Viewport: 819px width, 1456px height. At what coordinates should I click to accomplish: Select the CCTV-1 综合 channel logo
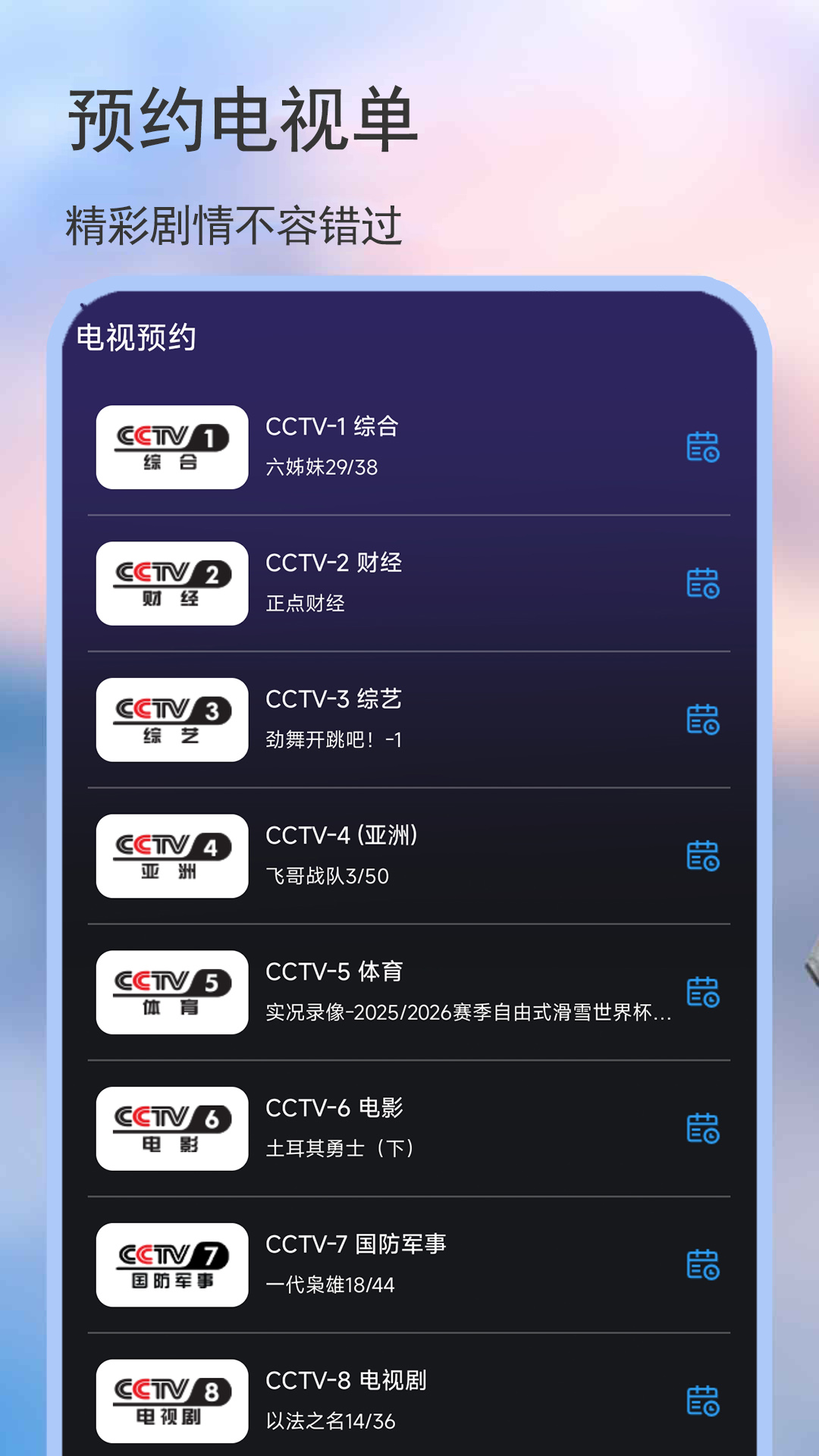(171, 447)
